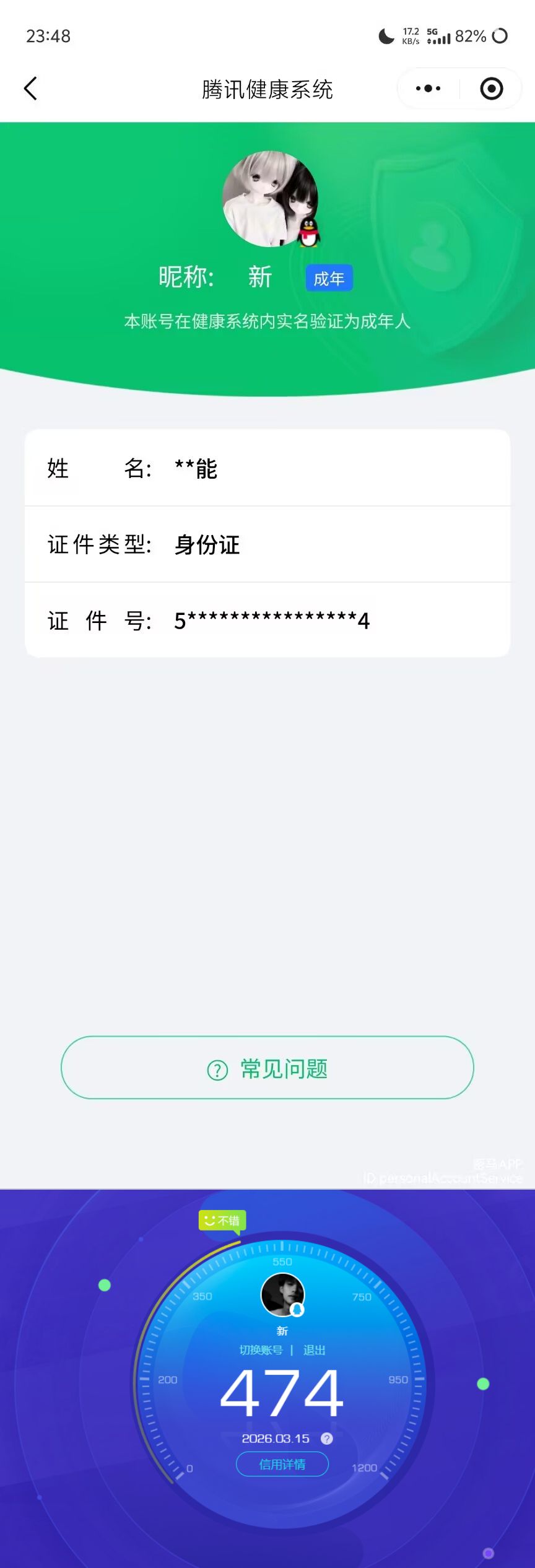Click the mini program exit capsule circle

click(x=492, y=88)
